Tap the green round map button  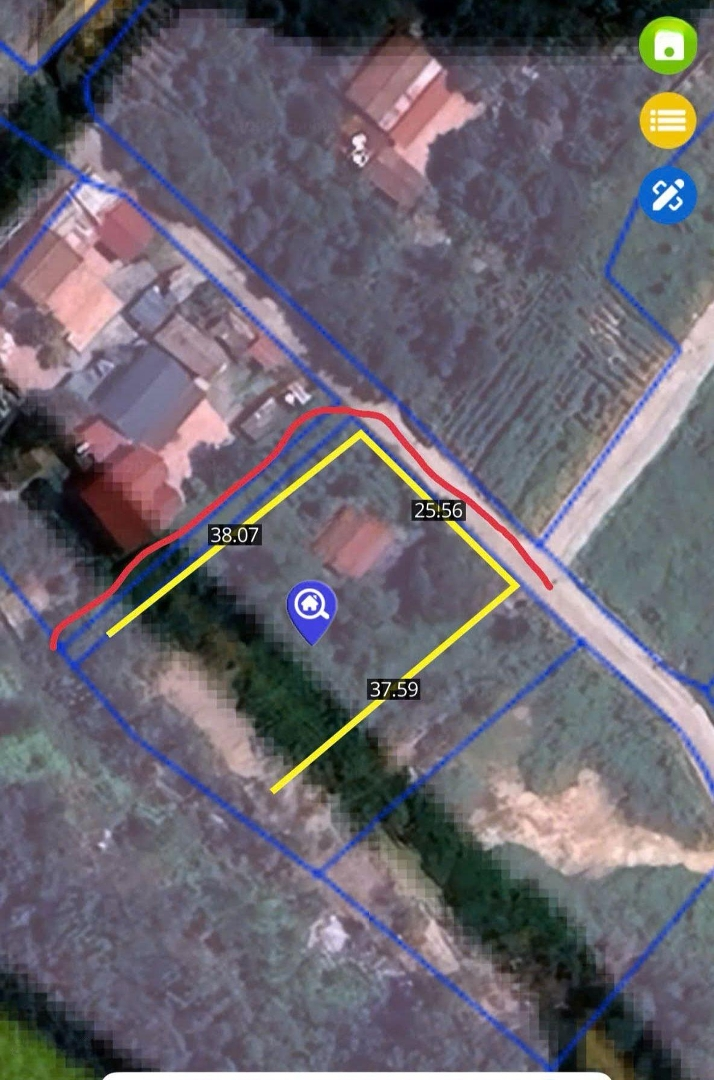pyautogui.click(x=668, y=45)
